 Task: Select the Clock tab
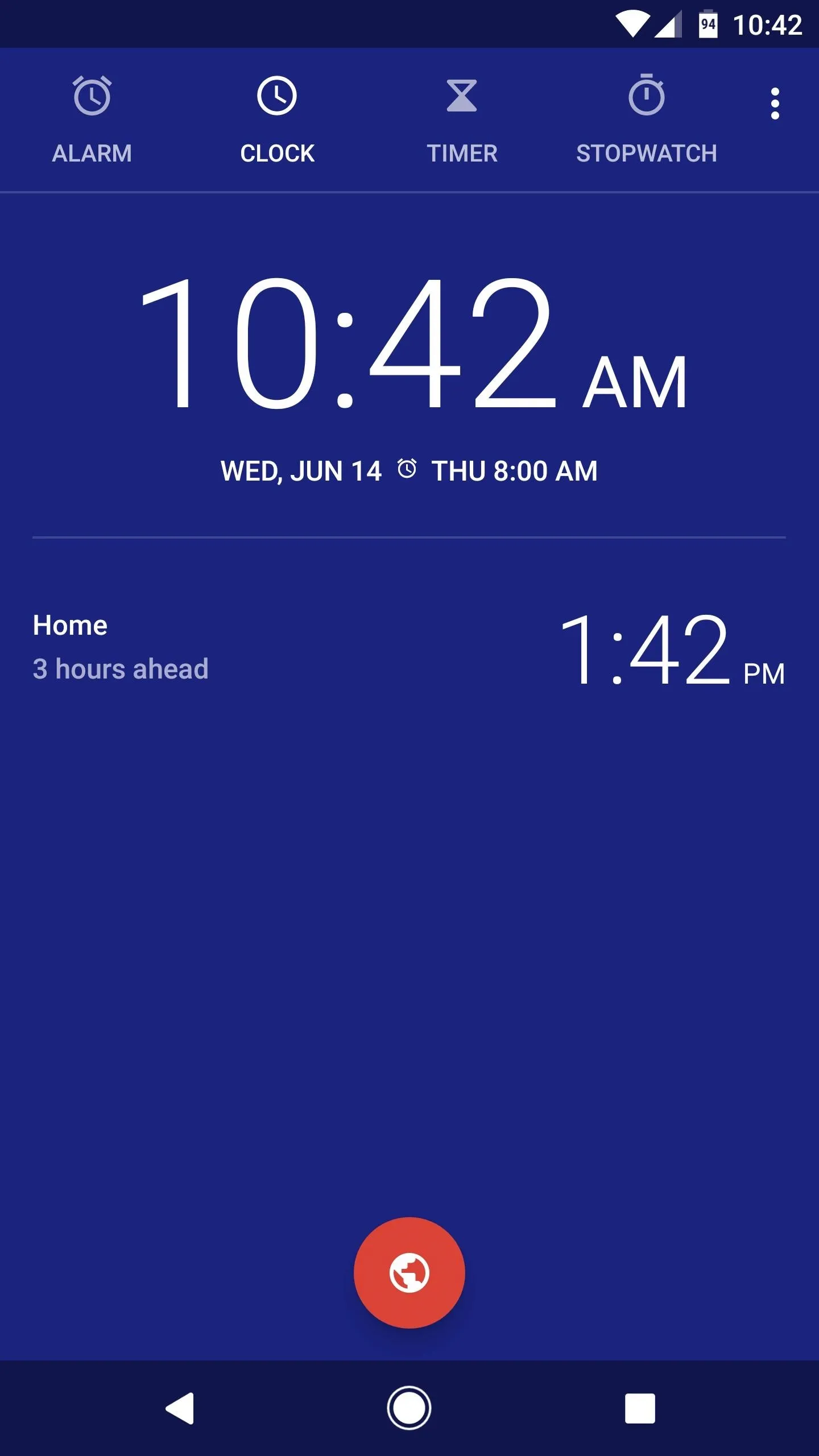pos(277,120)
